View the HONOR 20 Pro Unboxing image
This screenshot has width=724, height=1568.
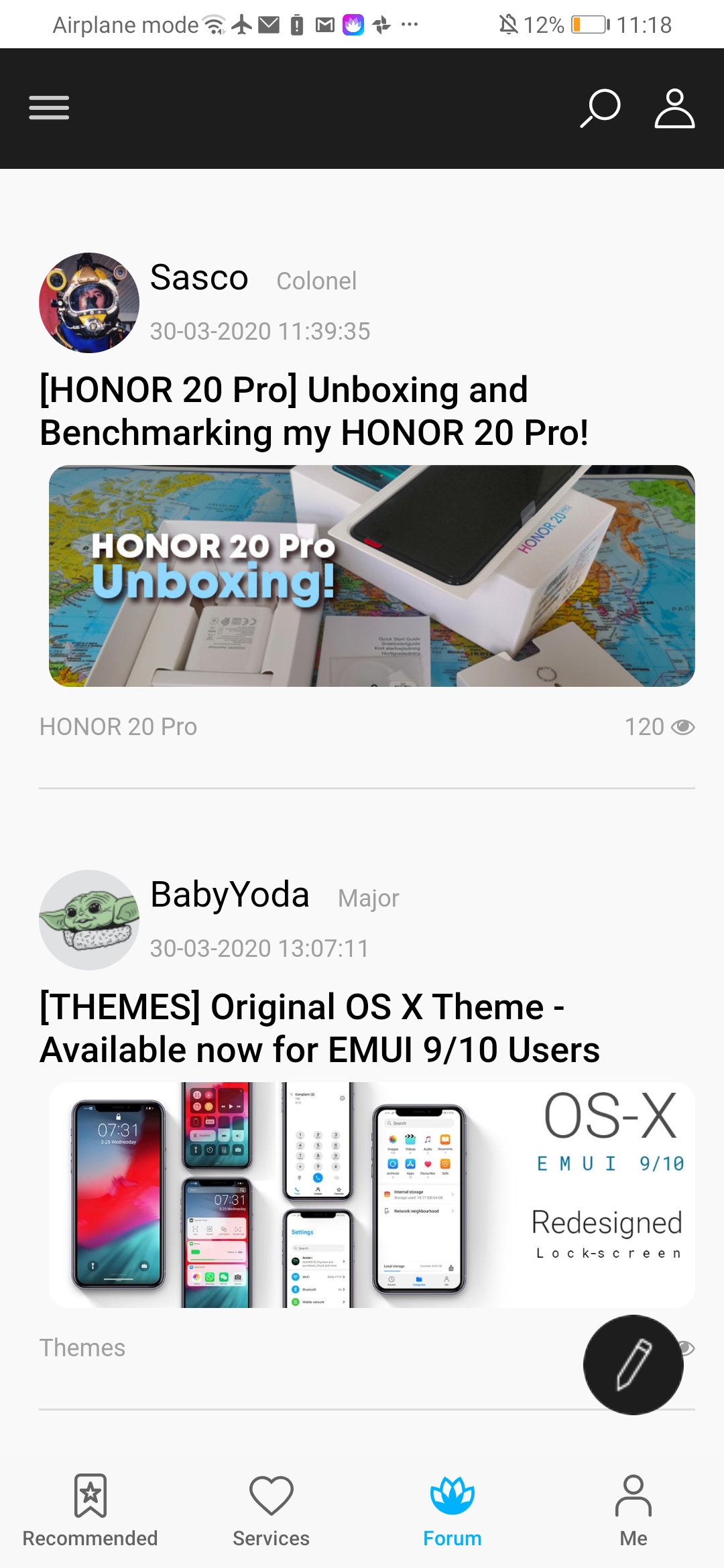[372, 576]
